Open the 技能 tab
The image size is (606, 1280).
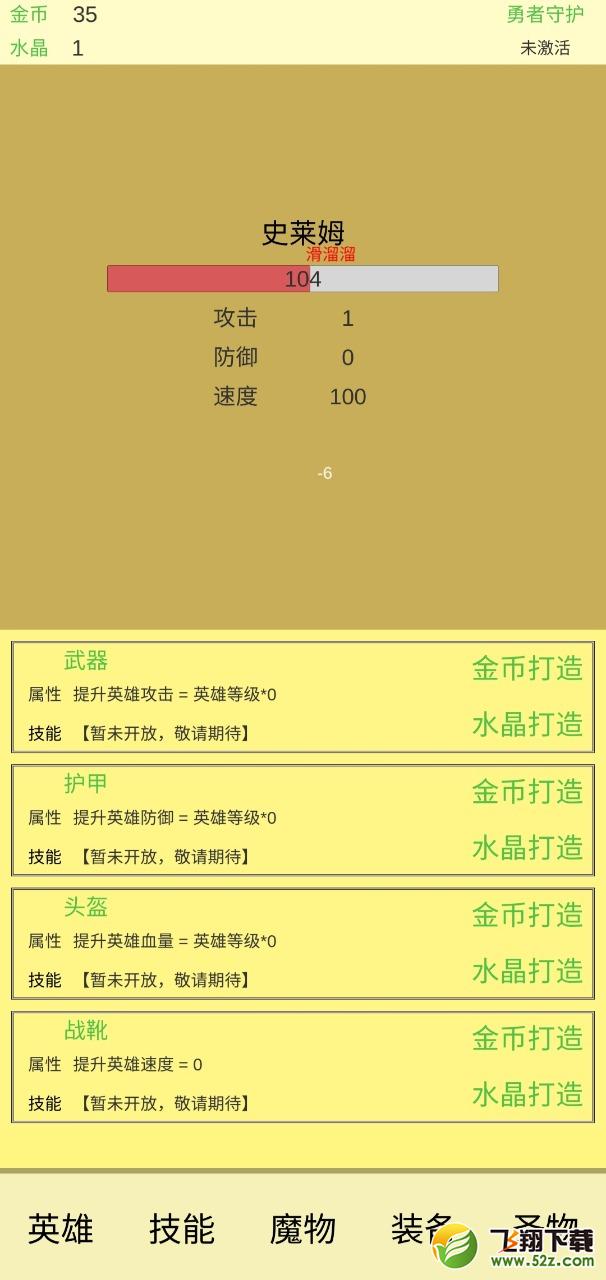pos(182,1229)
